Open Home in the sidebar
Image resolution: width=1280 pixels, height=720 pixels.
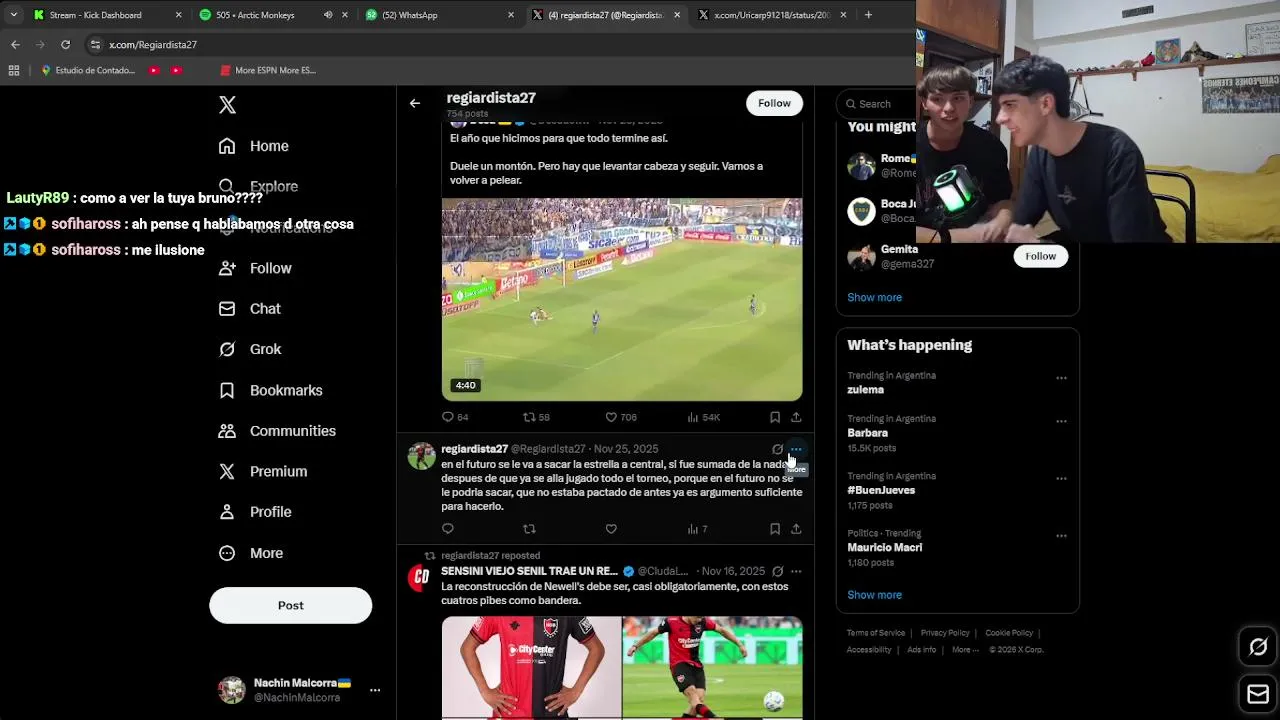point(268,146)
